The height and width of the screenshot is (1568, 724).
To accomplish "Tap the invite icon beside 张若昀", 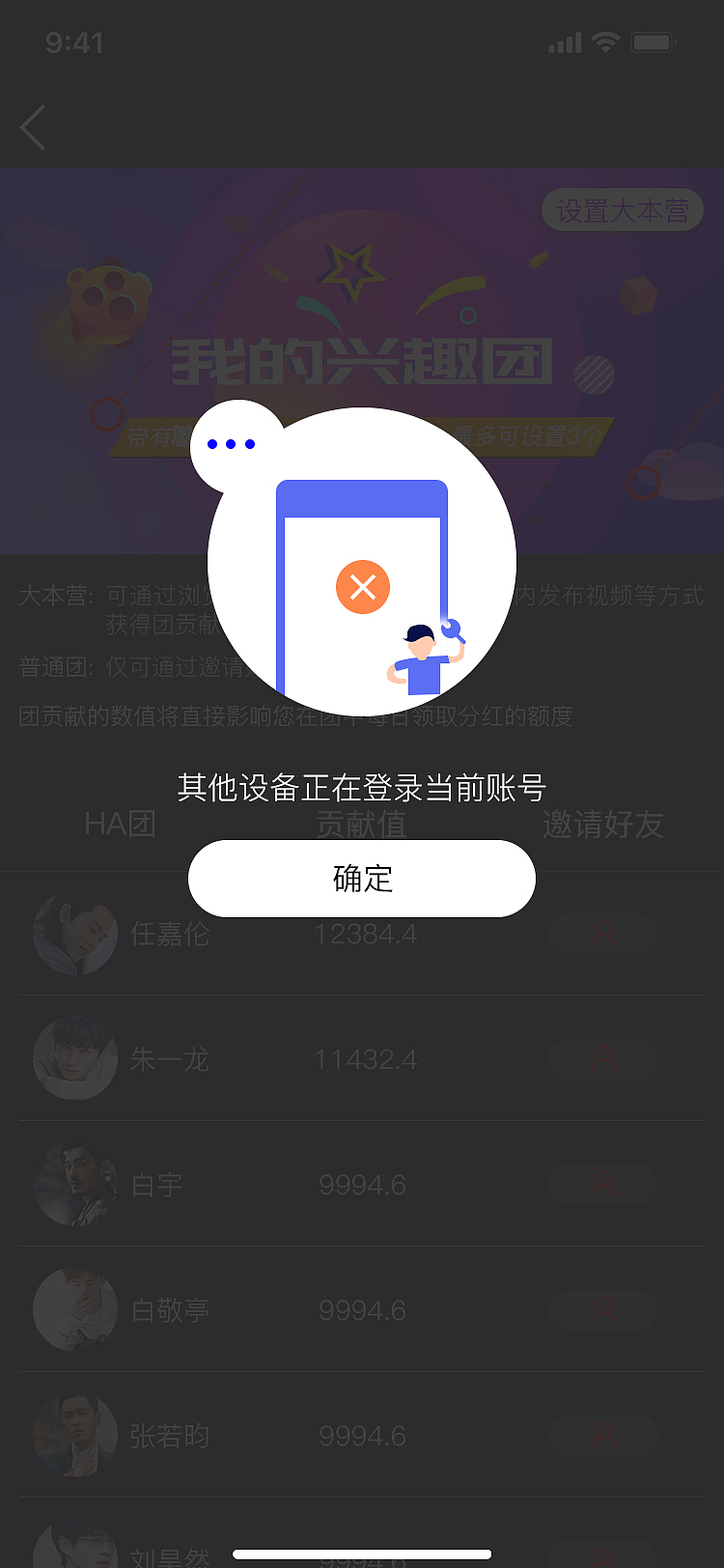I will pyautogui.click(x=602, y=1436).
